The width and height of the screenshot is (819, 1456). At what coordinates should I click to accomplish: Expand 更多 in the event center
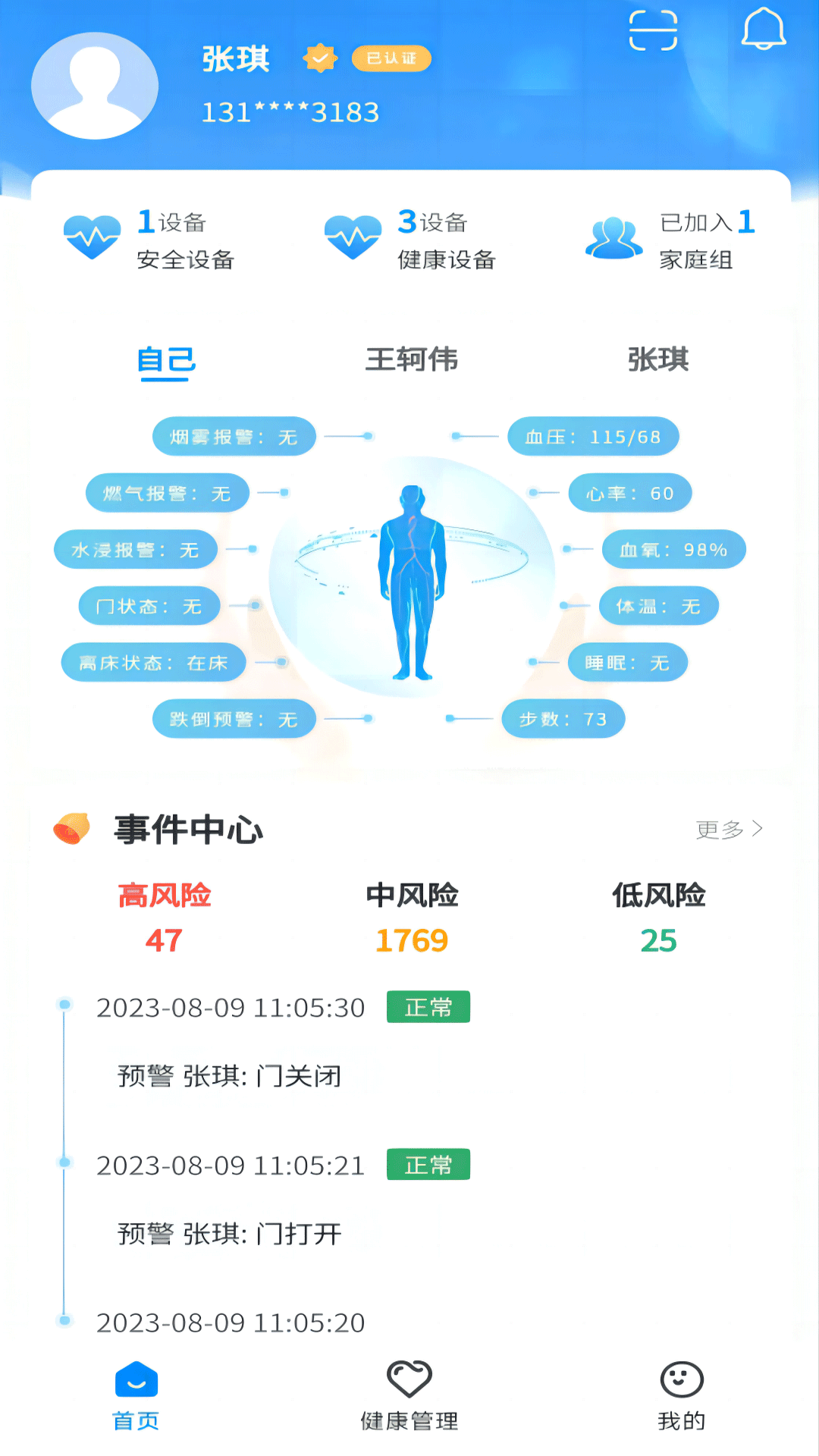click(x=728, y=829)
